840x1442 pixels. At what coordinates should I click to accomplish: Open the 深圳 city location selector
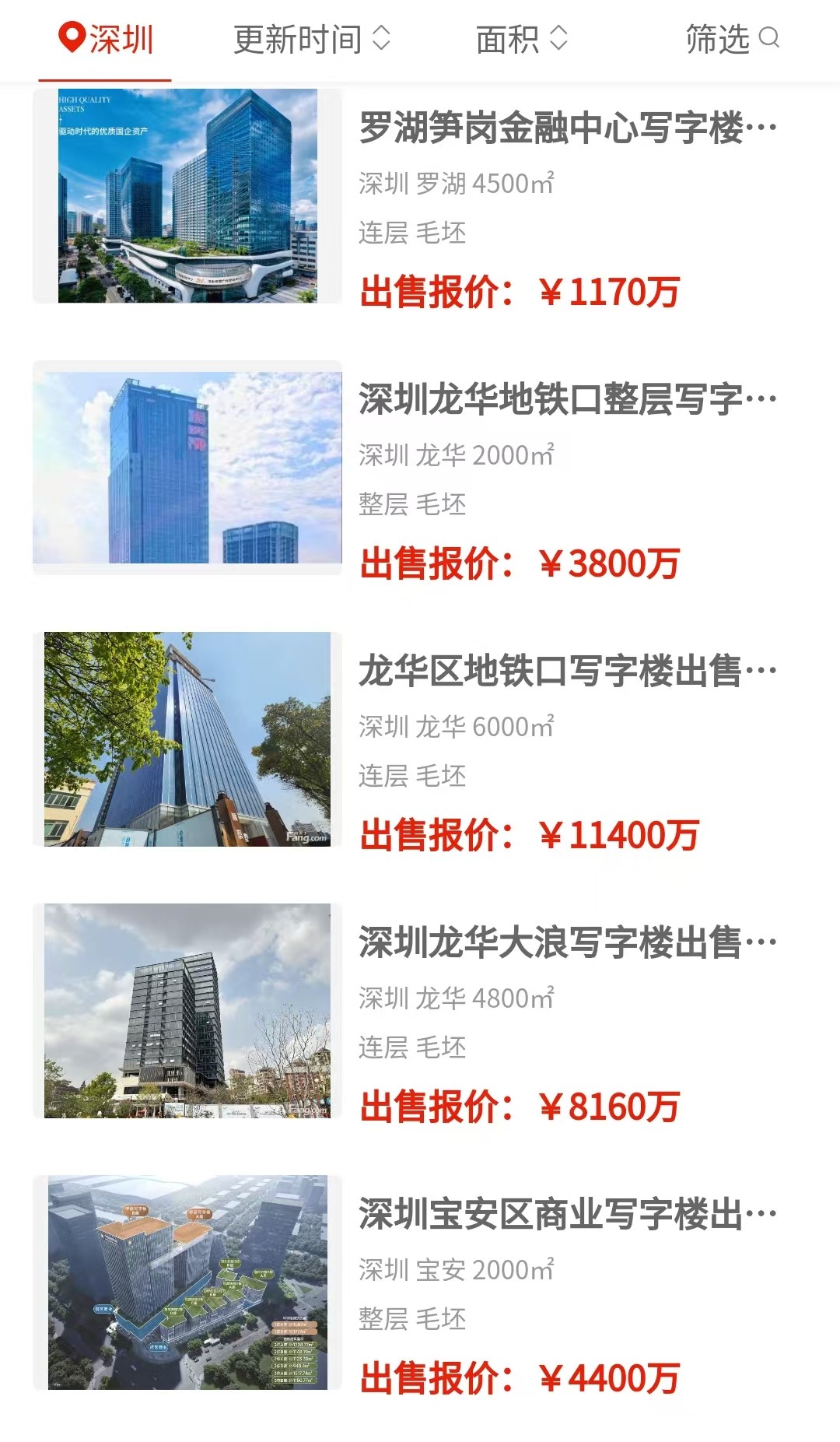pos(106,39)
